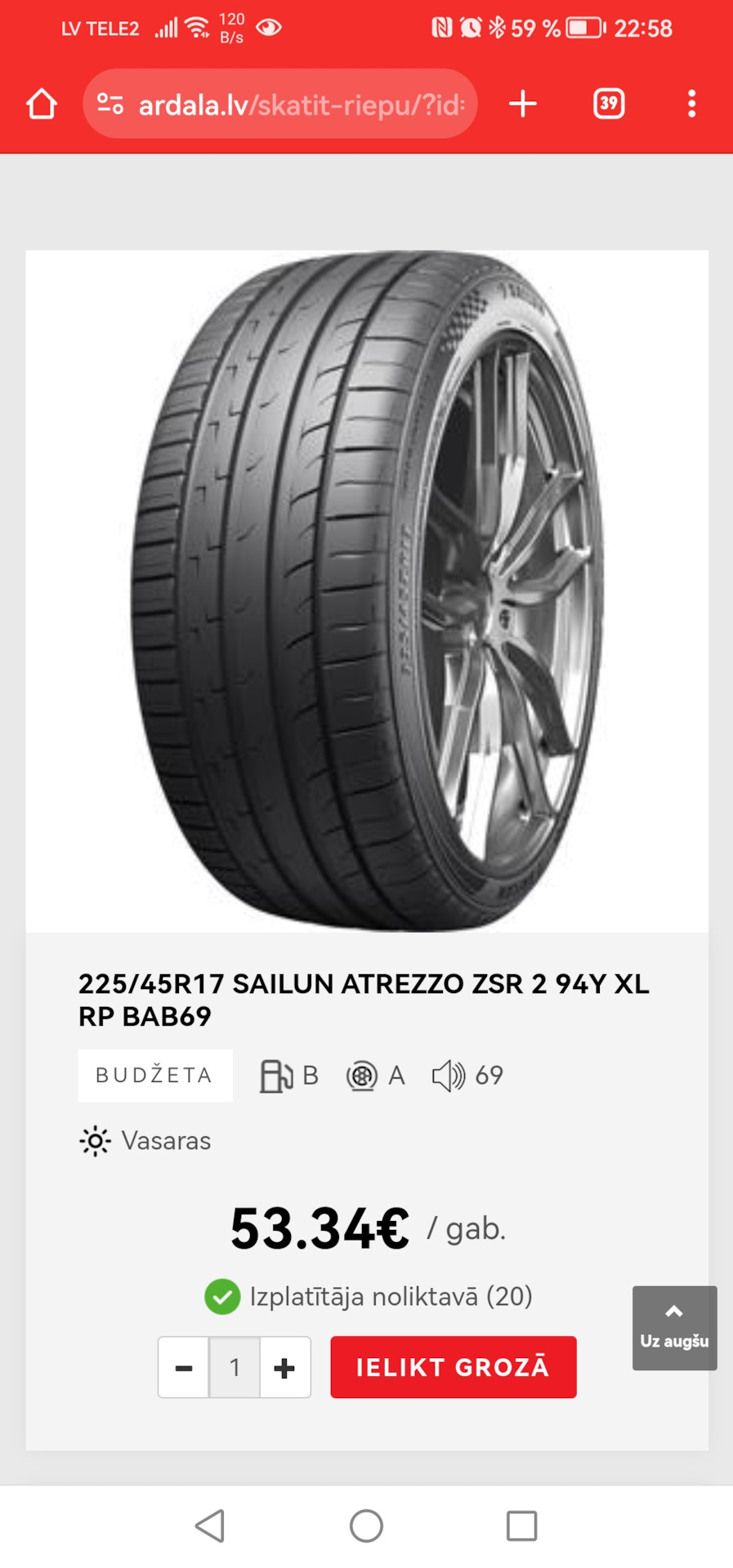
Task: Go to the browser home page
Action: (x=42, y=104)
